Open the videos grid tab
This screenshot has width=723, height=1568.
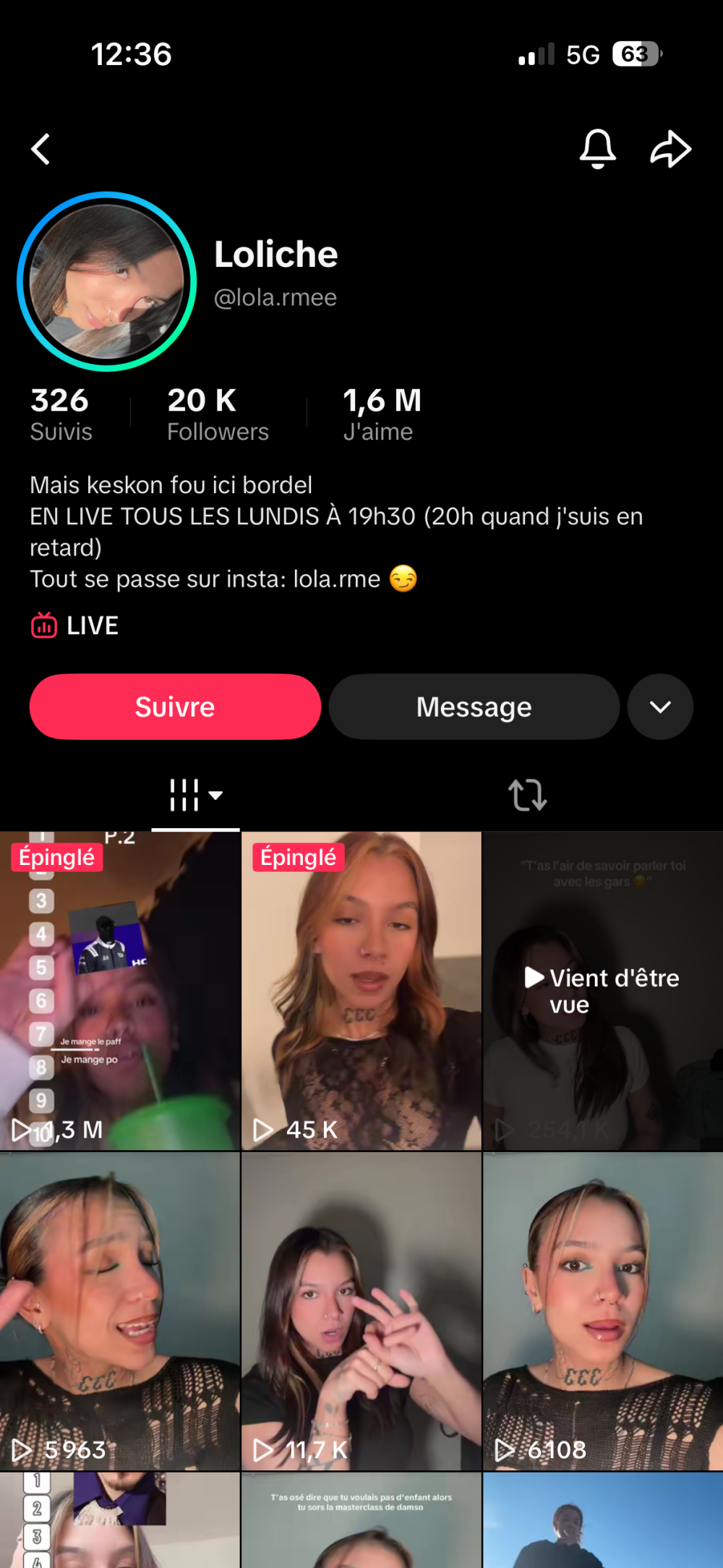[194, 795]
